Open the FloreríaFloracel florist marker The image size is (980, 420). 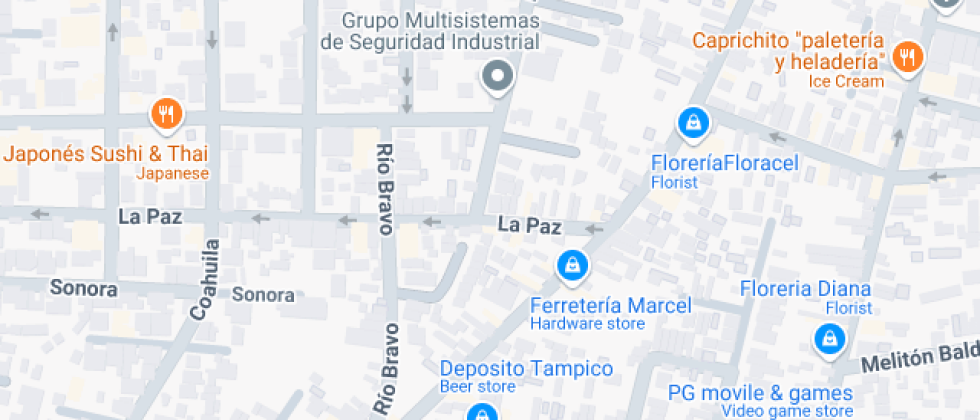[692, 124]
